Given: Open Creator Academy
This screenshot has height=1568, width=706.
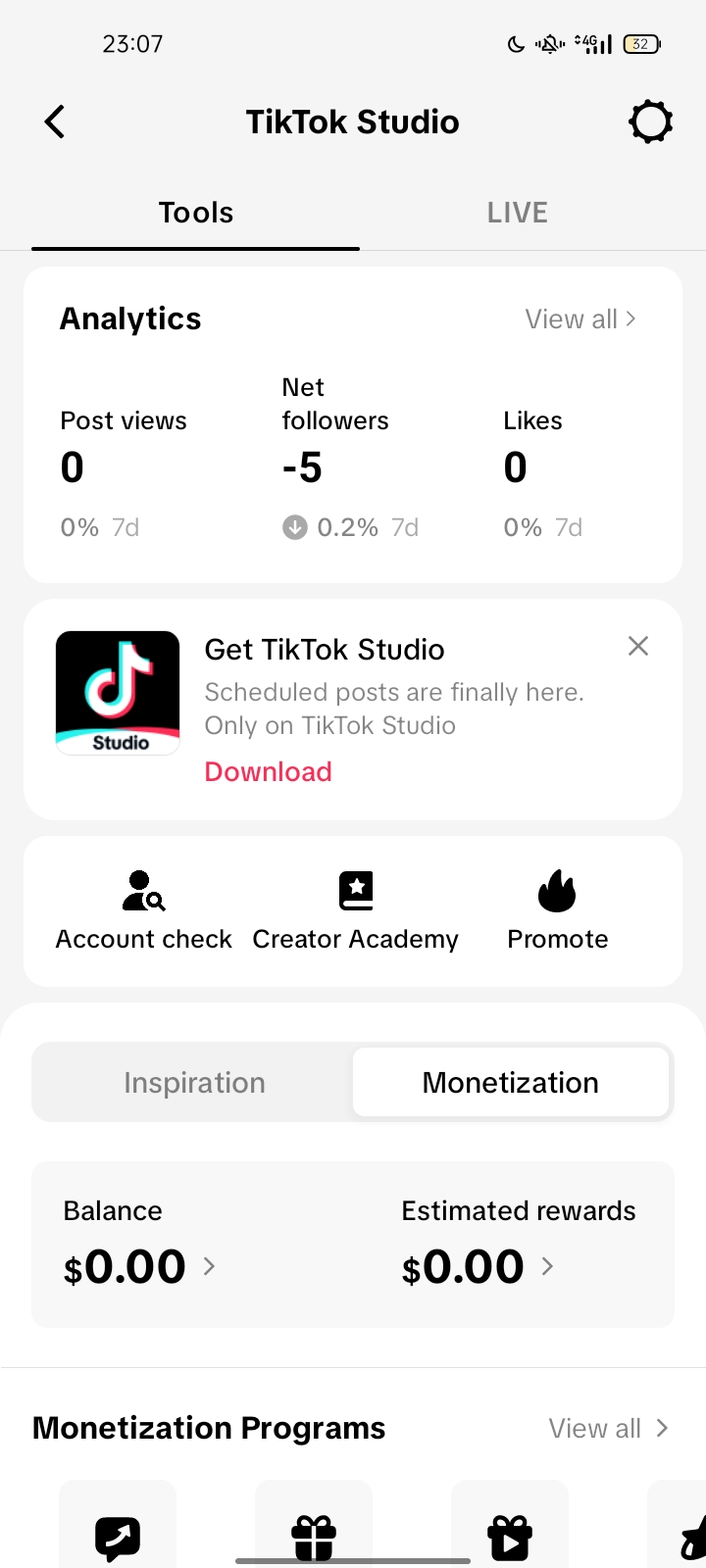Looking at the screenshot, I should pos(355,911).
